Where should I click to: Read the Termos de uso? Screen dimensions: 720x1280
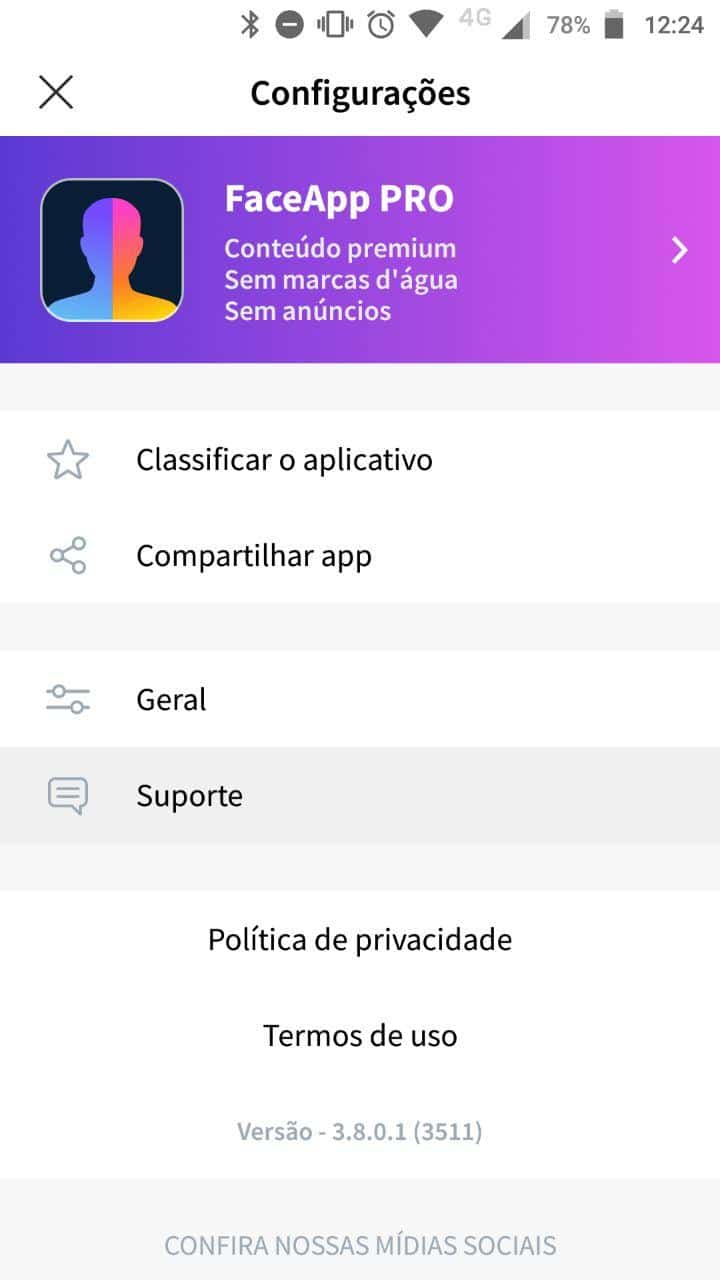360,1035
